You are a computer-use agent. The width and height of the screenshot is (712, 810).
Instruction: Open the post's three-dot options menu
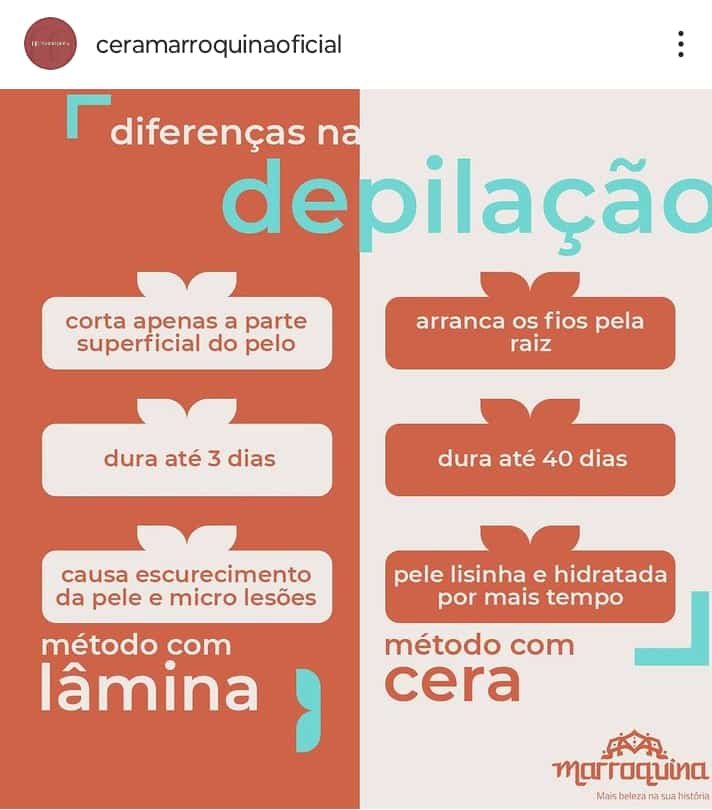pyautogui.click(x=680, y=44)
